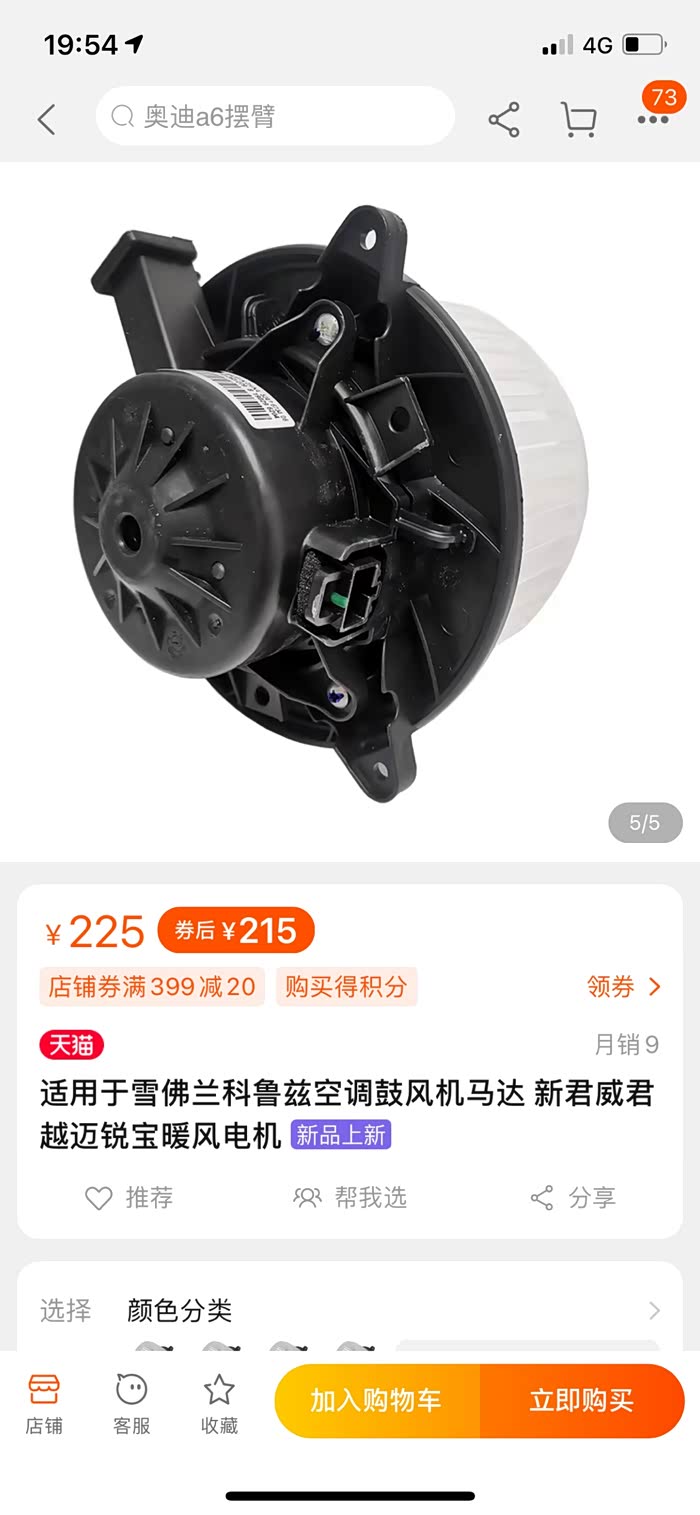Visit the 店铺 store page
This screenshot has height=1515, width=700.
(44, 1402)
